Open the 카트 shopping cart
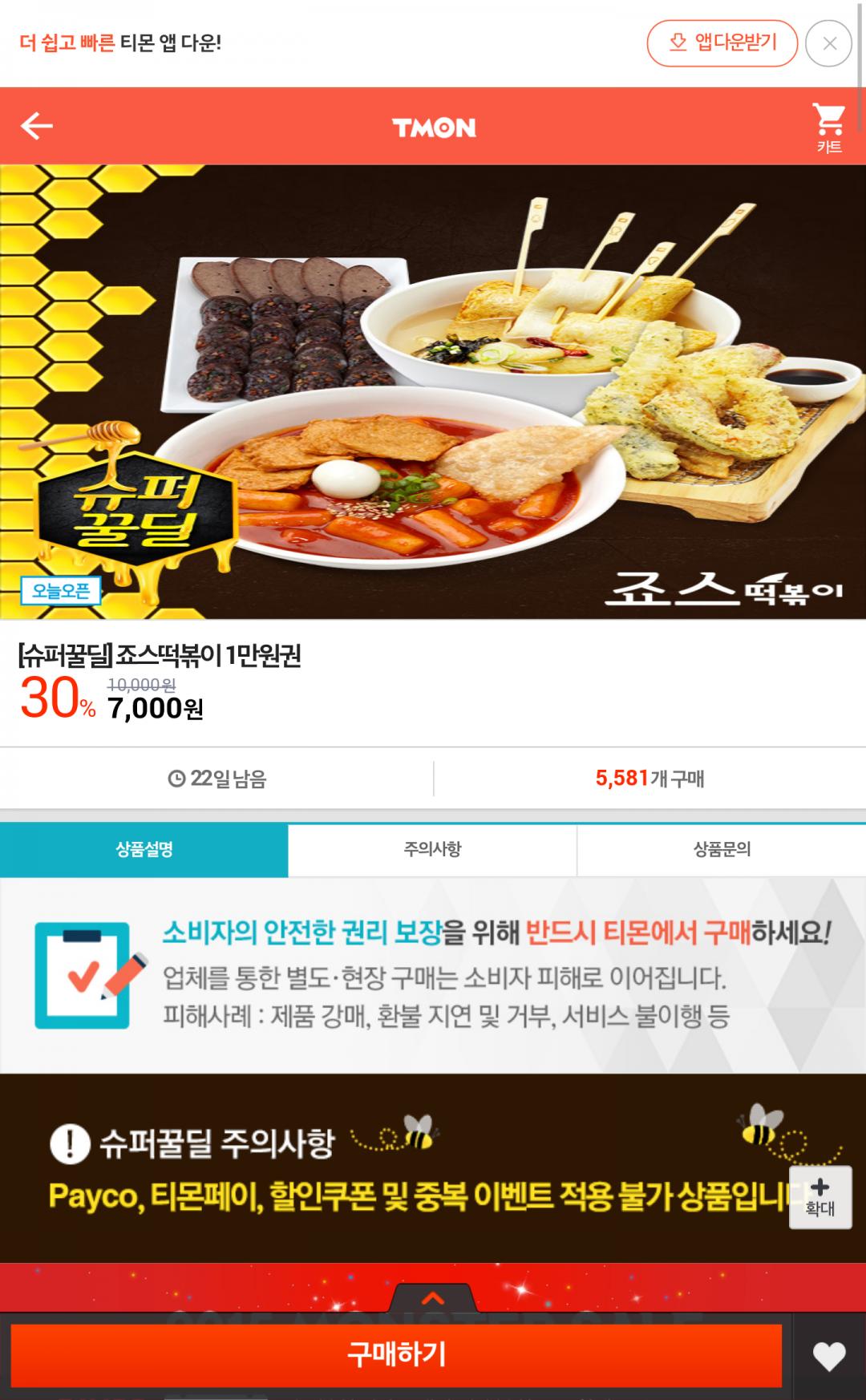 pos(829,127)
